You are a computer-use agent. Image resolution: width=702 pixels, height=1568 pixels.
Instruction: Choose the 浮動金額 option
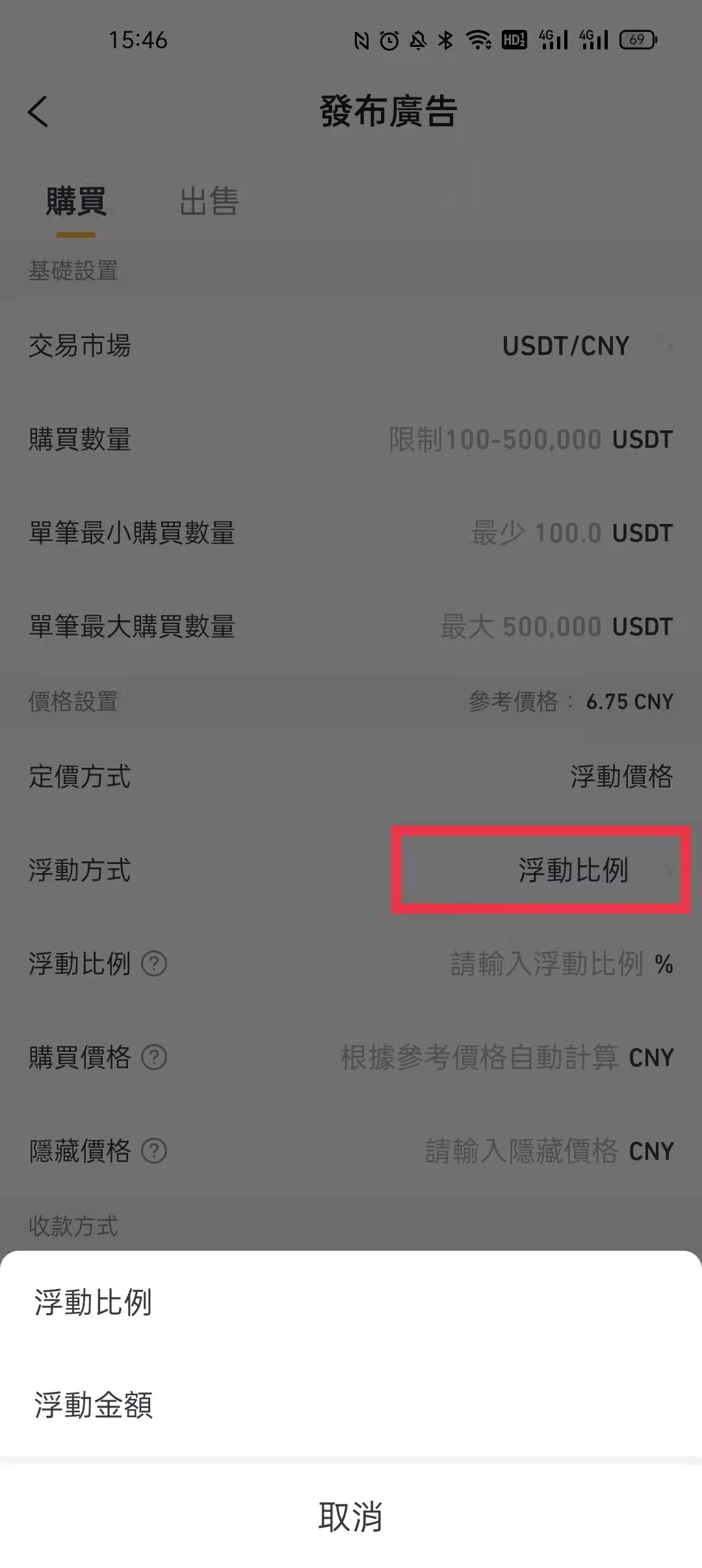(x=351, y=1404)
